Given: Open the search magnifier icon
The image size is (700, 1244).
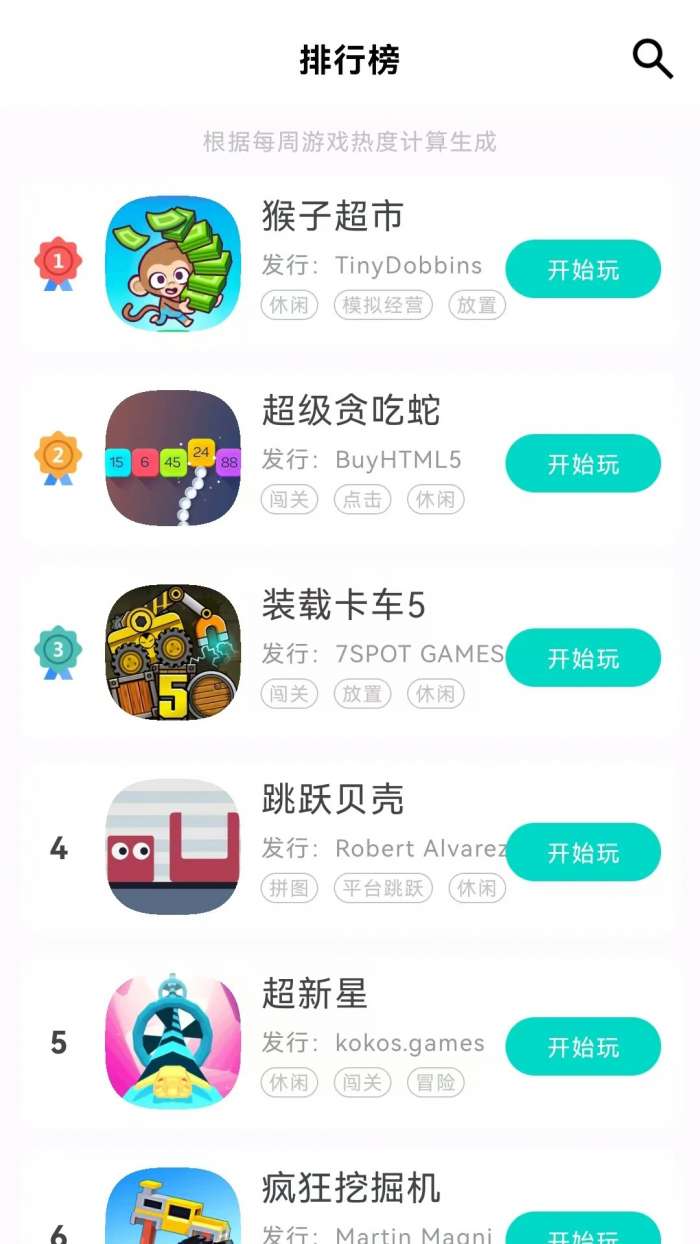Looking at the screenshot, I should tap(652, 59).
